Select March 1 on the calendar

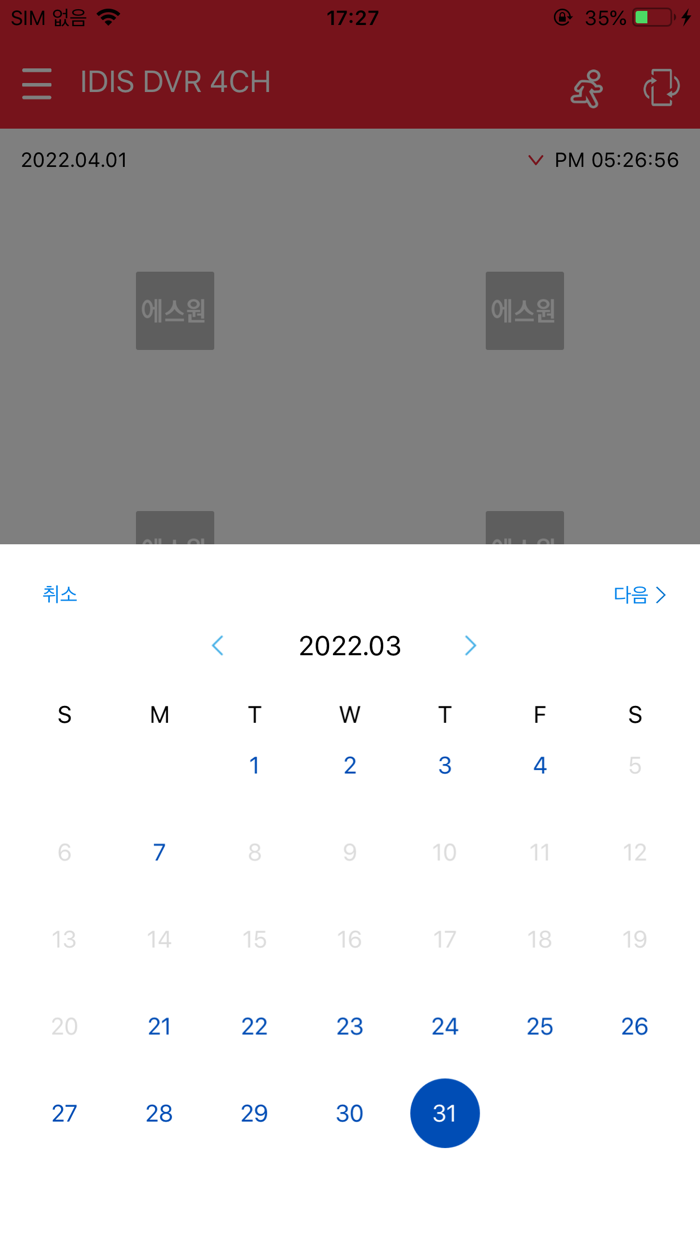pos(255,766)
